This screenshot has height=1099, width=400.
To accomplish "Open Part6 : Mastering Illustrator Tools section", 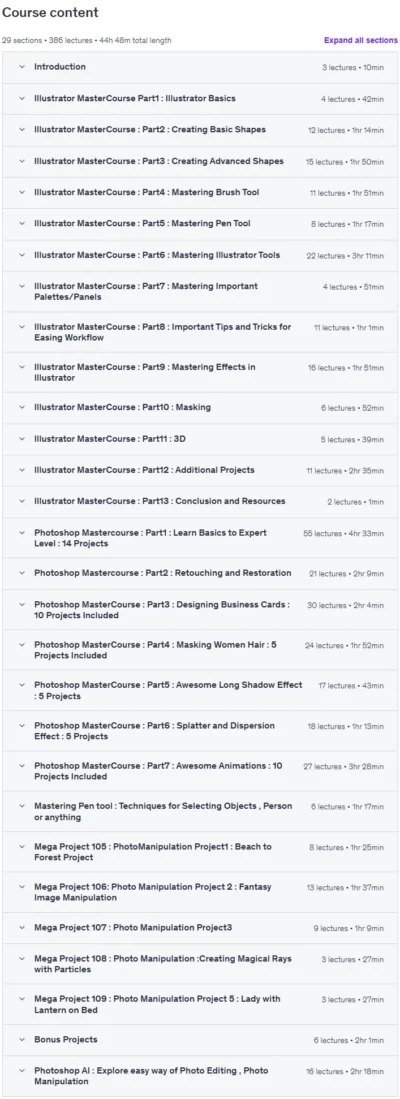I will 200,256.
